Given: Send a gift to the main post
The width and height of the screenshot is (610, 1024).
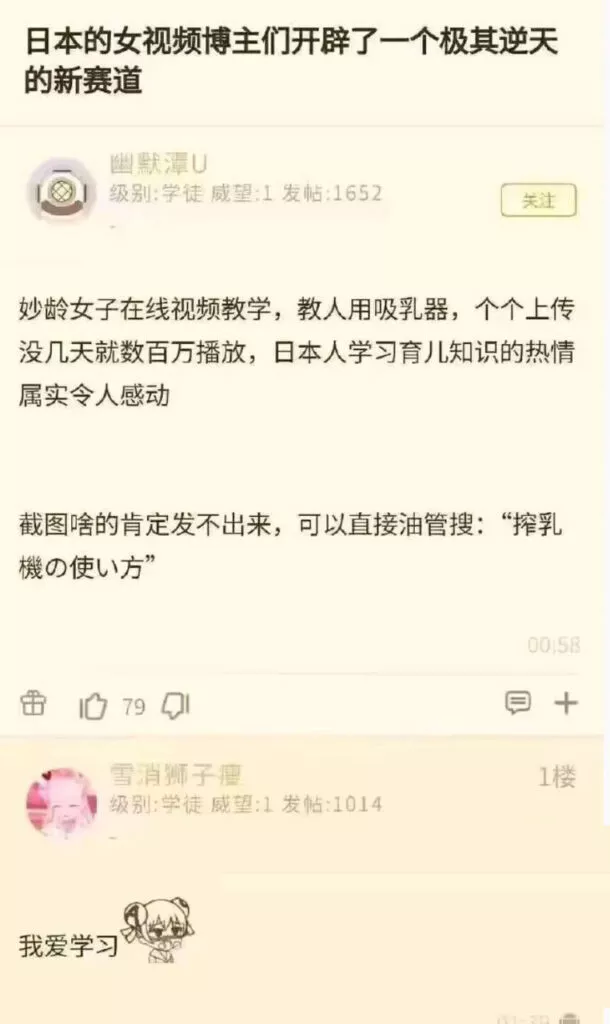Looking at the screenshot, I should 34,704.
